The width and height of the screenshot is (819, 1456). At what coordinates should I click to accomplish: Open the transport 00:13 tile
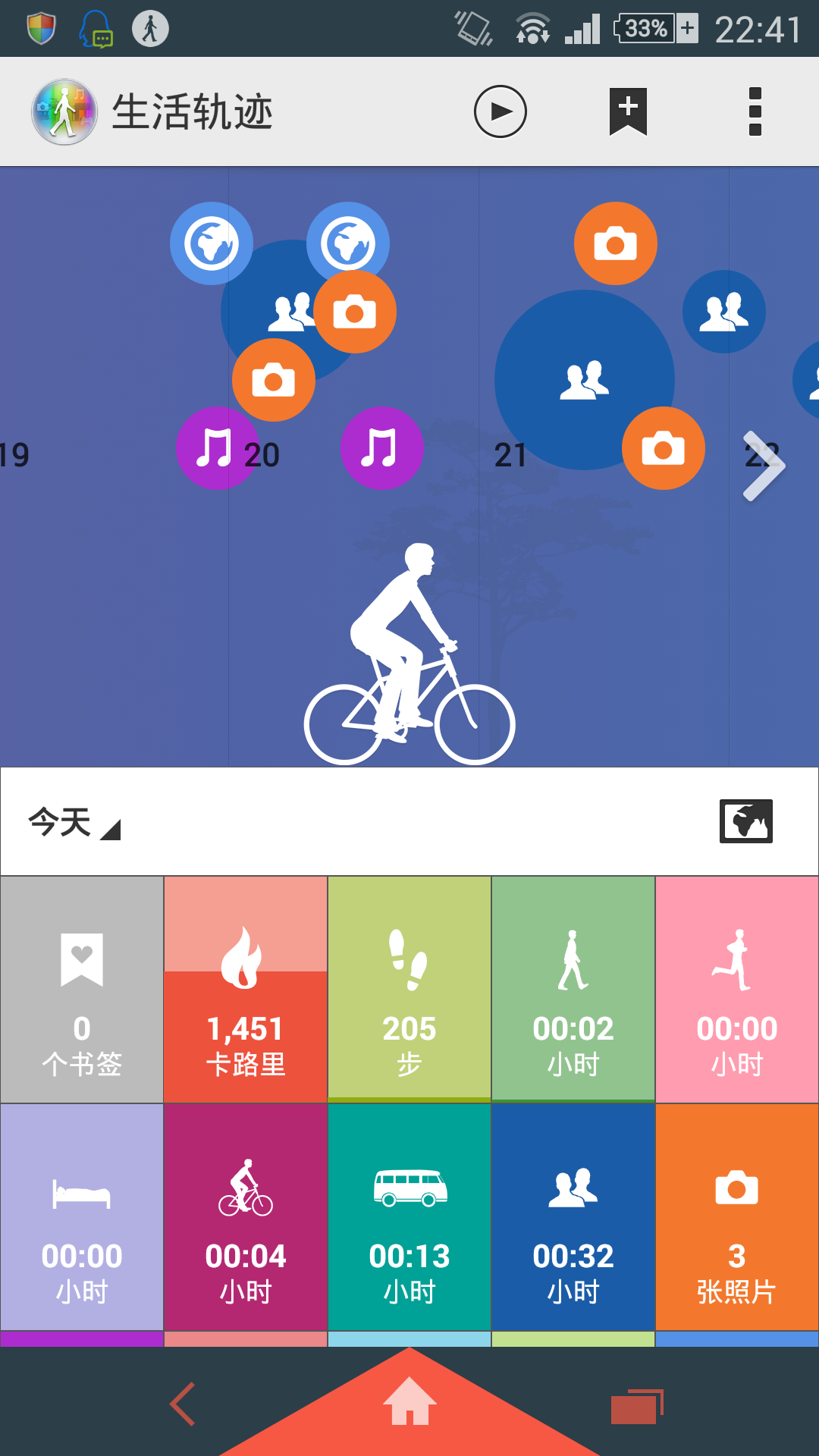(x=409, y=1217)
